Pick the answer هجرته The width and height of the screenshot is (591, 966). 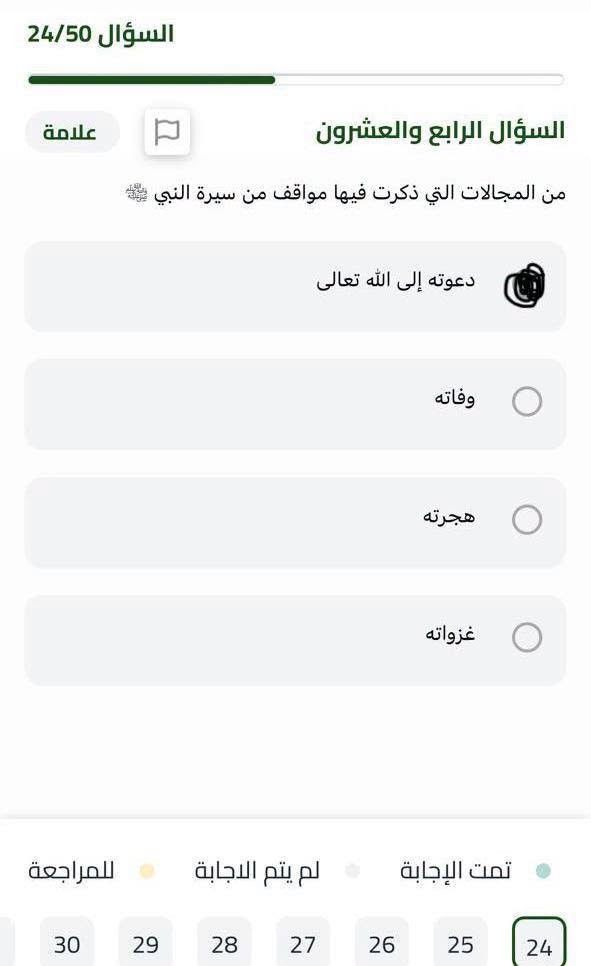pyautogui.click(x=295, y=522)
